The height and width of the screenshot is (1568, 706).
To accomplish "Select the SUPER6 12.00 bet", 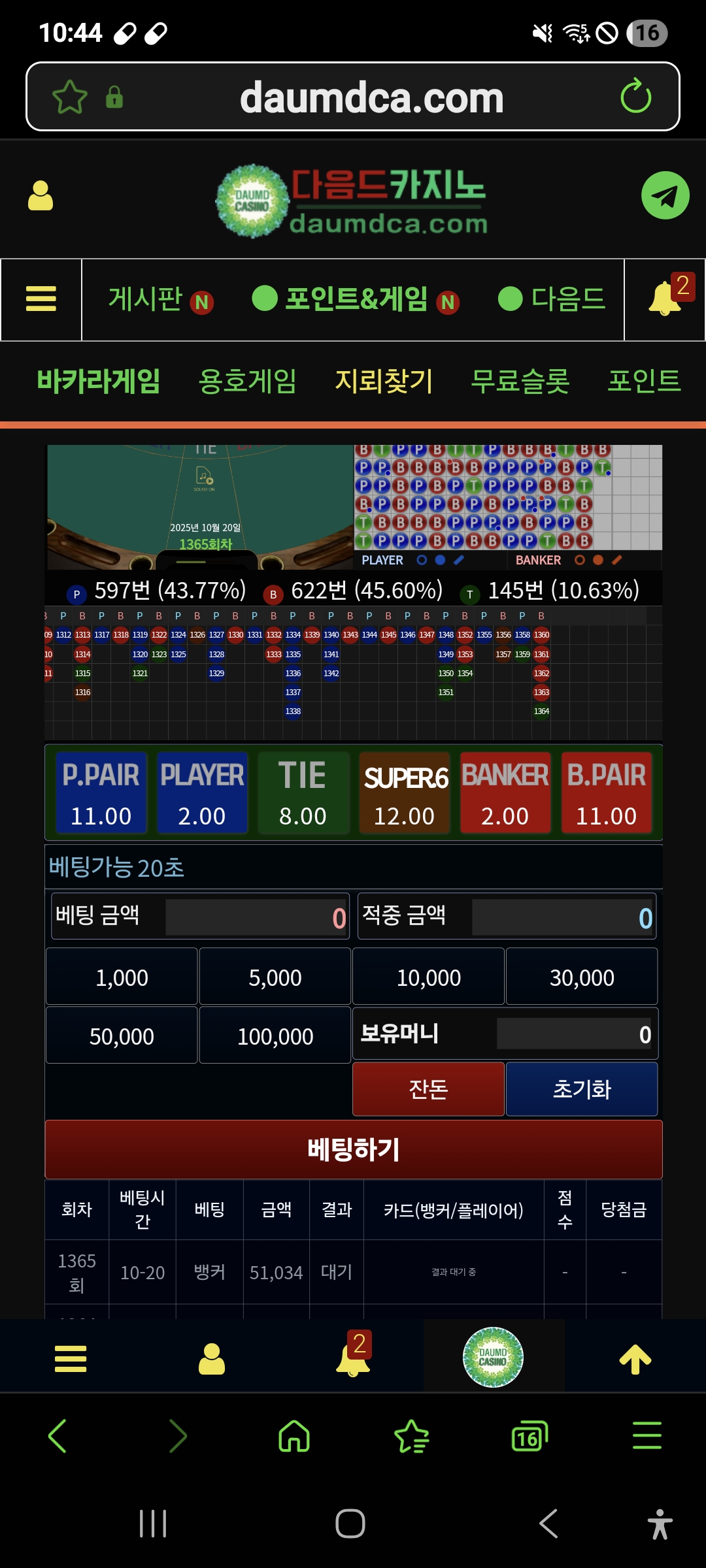I will (405, 792).
